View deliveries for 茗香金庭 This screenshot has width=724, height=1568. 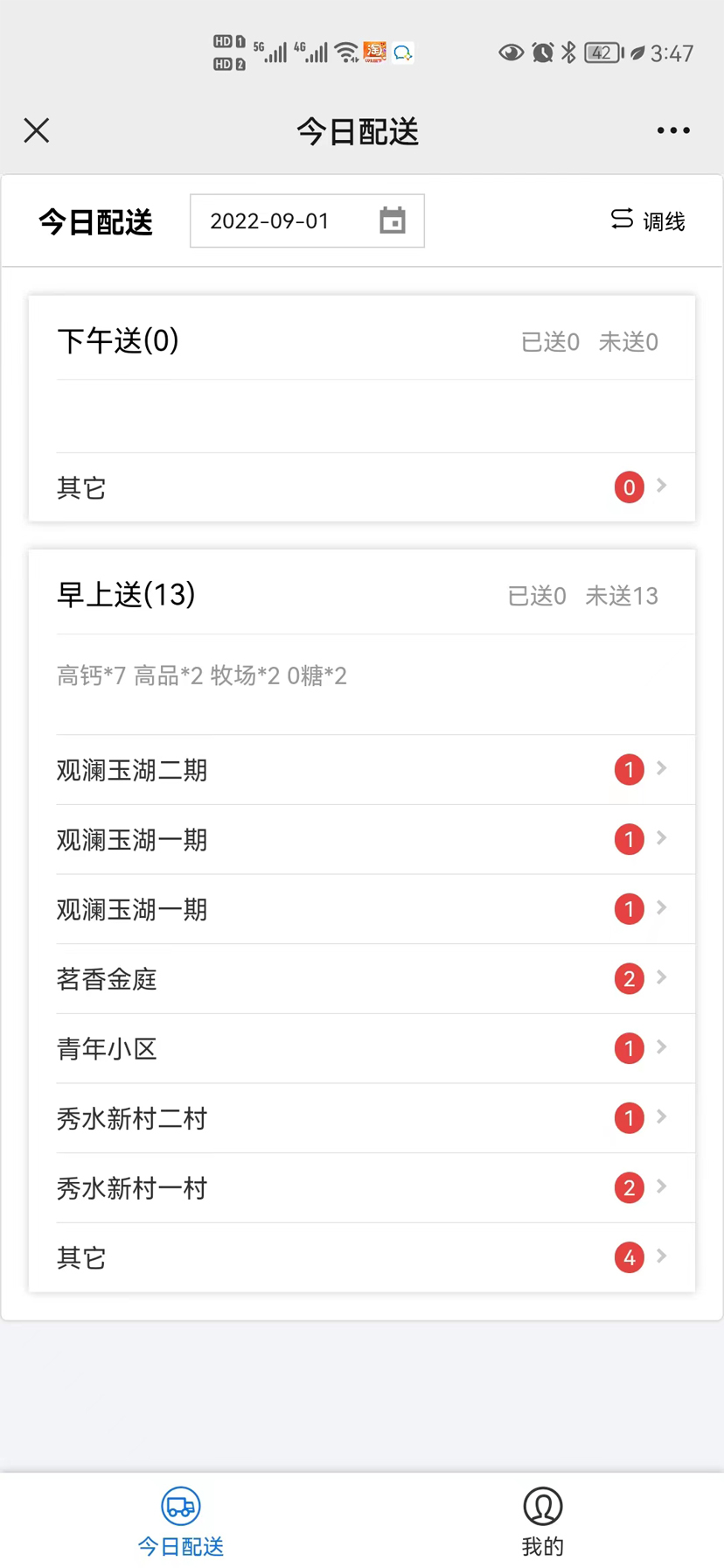pos(362,979)
